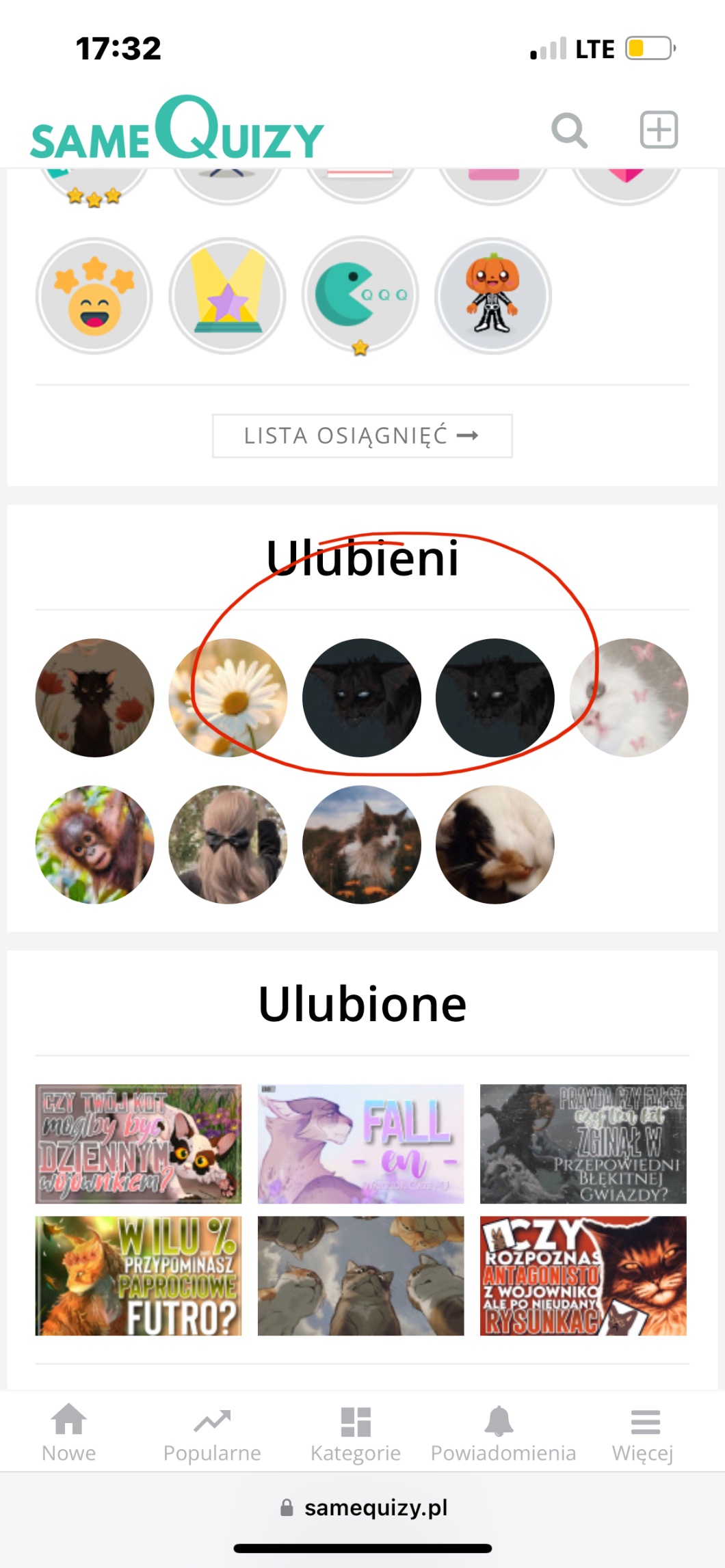Open the pumpkin skeleton achievement badge
The image size is (725, 1568).
coord(492,295)
